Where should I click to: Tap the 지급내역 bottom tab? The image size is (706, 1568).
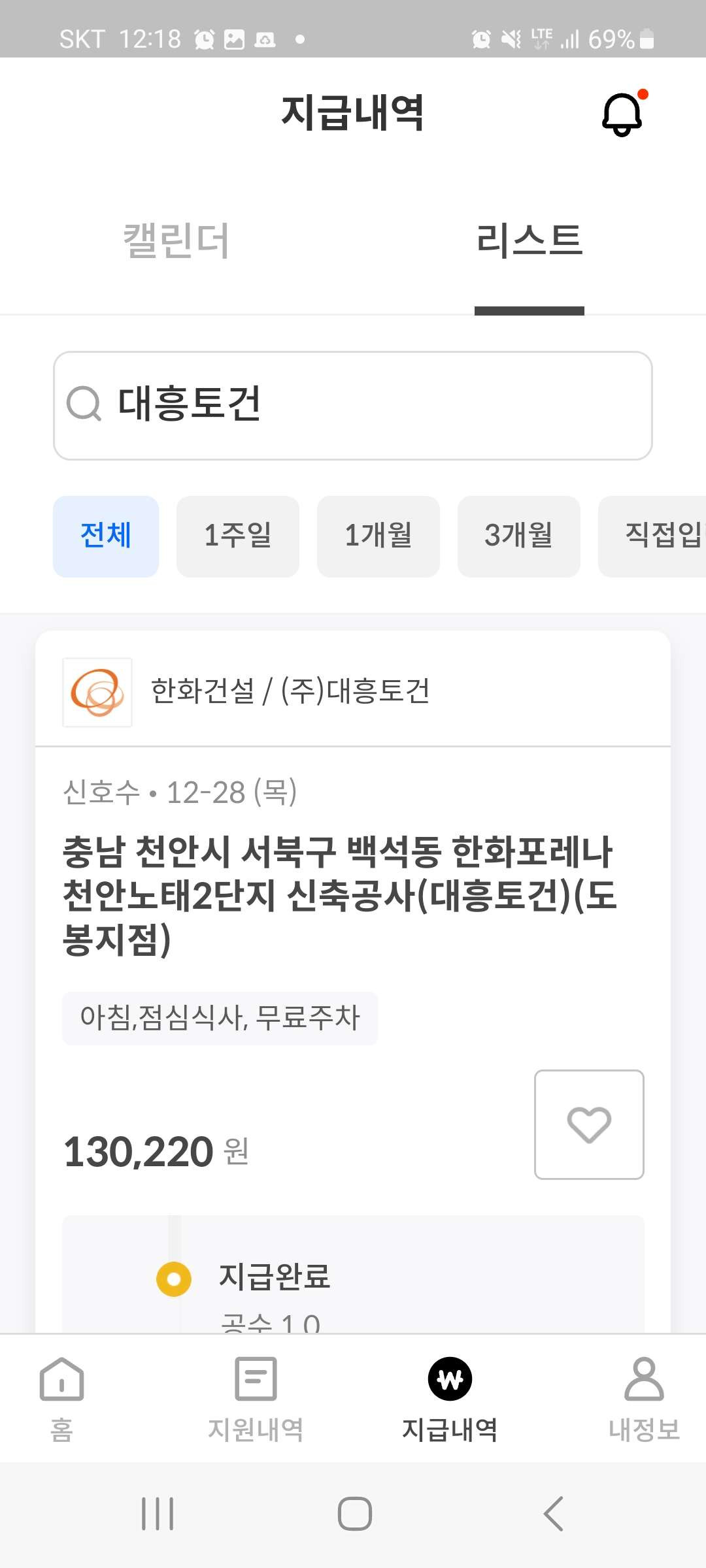[x=450, y=1399]
